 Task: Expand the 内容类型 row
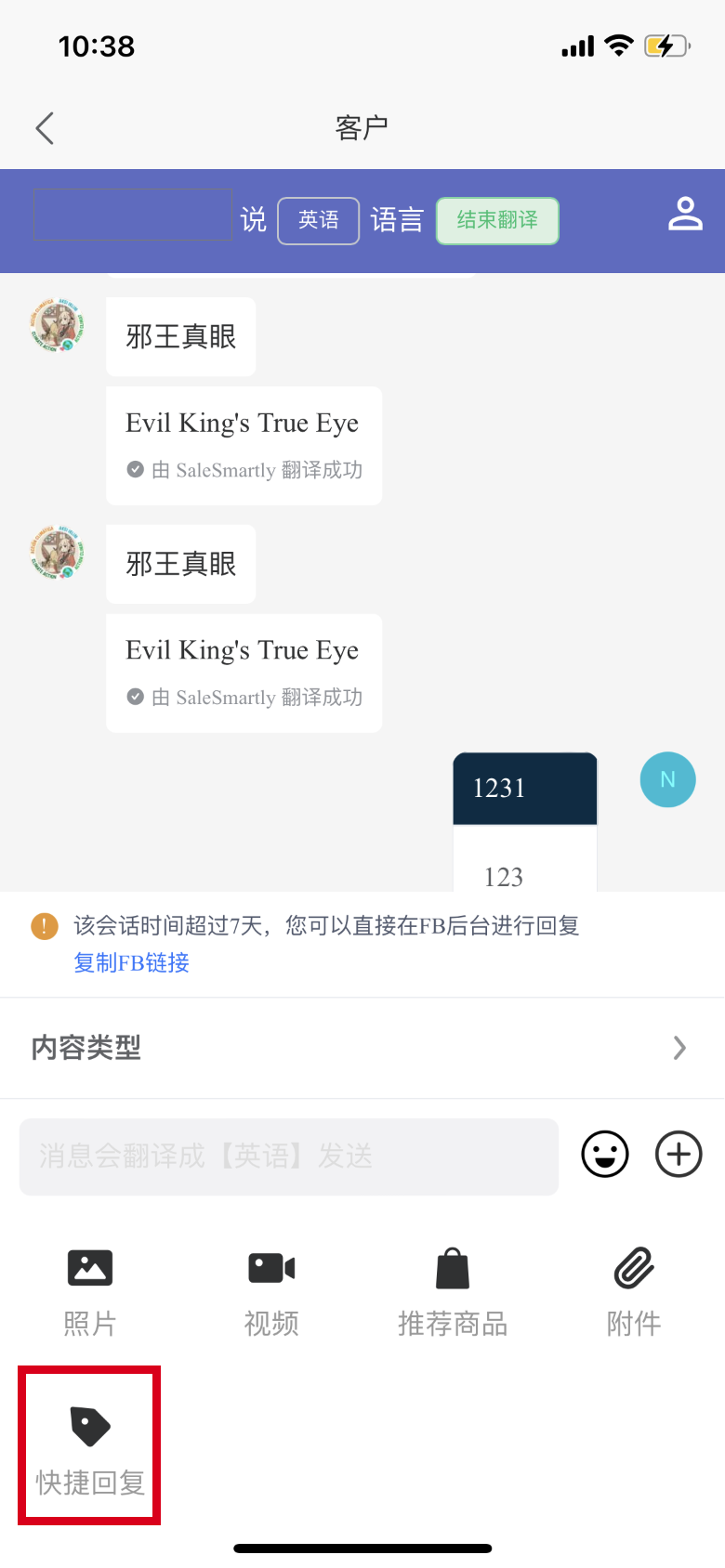coord(362,1048)
